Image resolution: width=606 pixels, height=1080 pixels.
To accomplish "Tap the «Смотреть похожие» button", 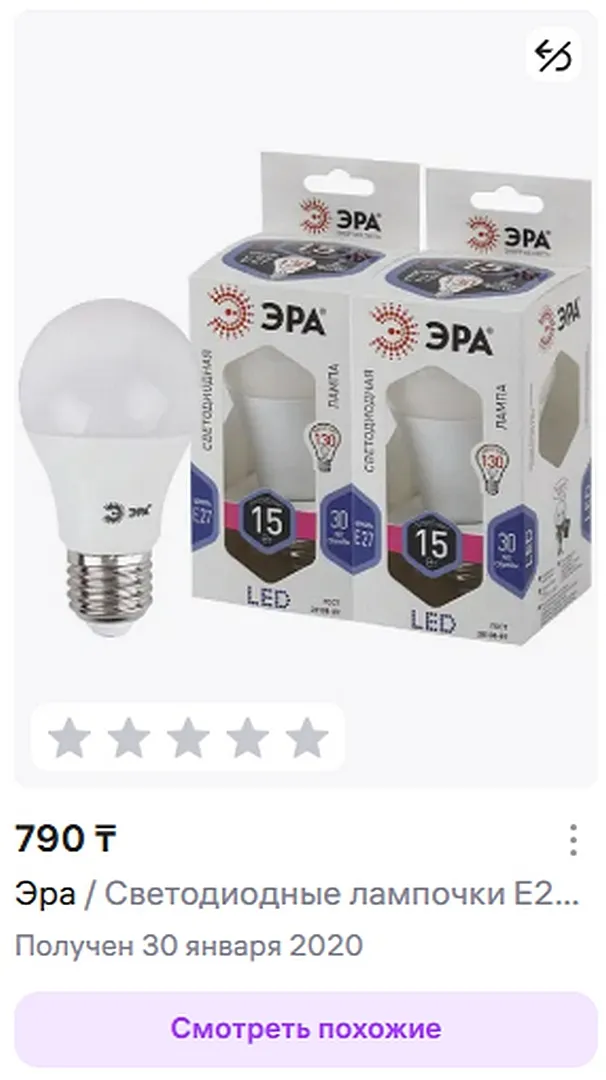I will tap(305, 1027).
